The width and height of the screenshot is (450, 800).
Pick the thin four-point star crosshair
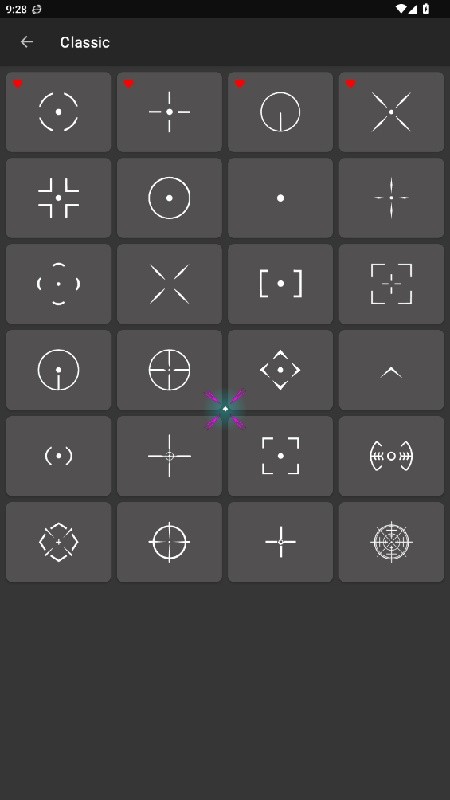coord(391,198)
